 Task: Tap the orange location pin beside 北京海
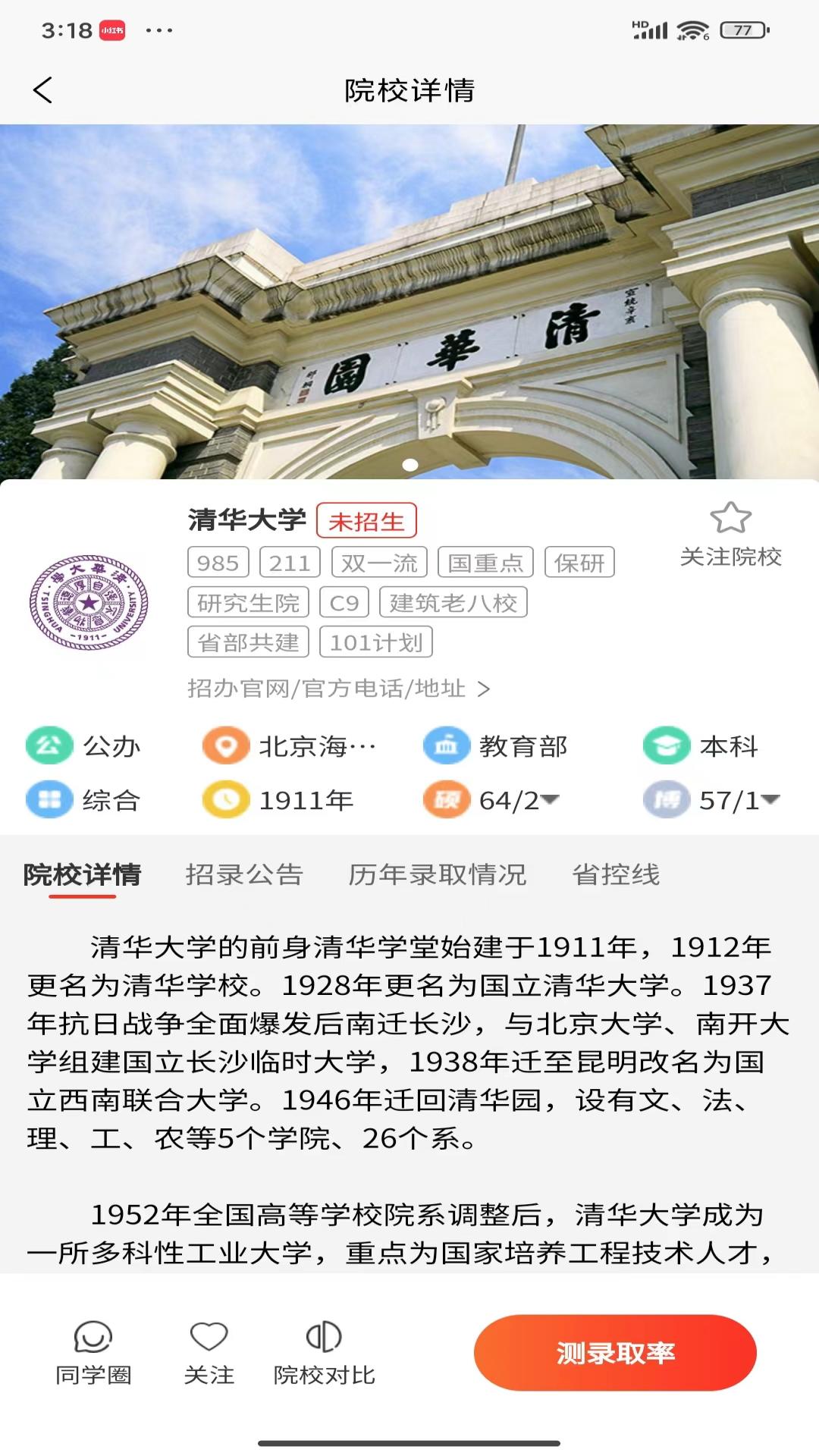tap(224, 745)
